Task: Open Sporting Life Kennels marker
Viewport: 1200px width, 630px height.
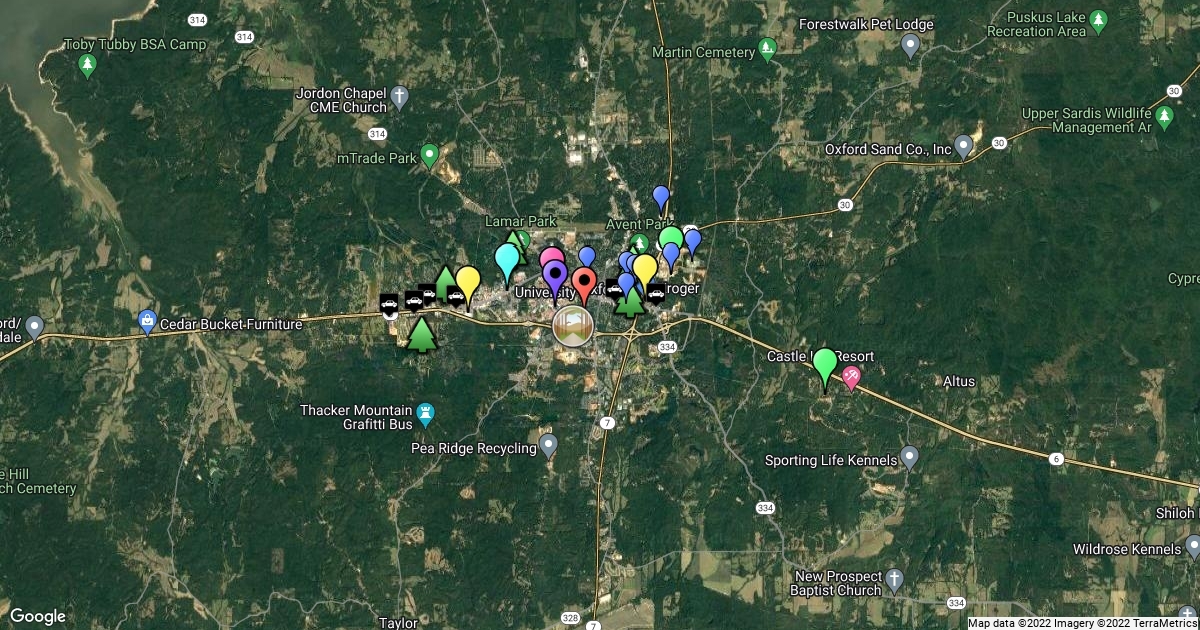Action: [909, 457]
